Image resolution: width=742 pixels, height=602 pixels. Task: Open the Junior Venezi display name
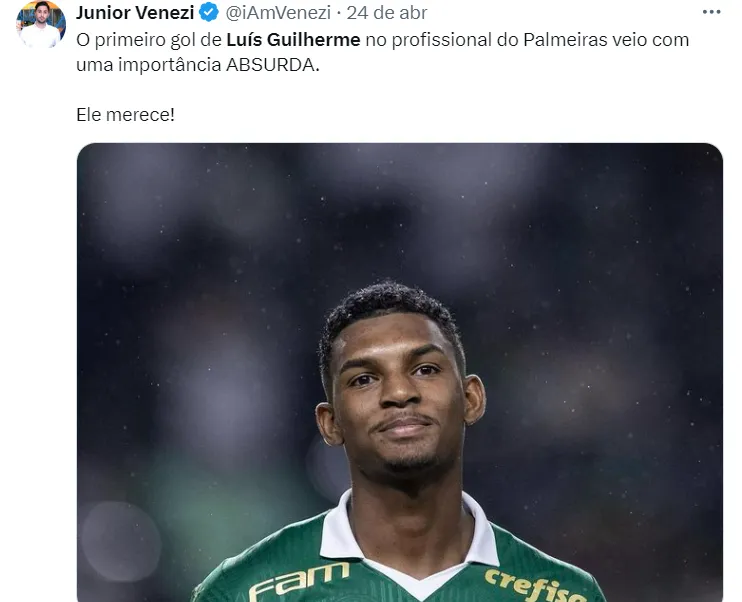point(135,12)
